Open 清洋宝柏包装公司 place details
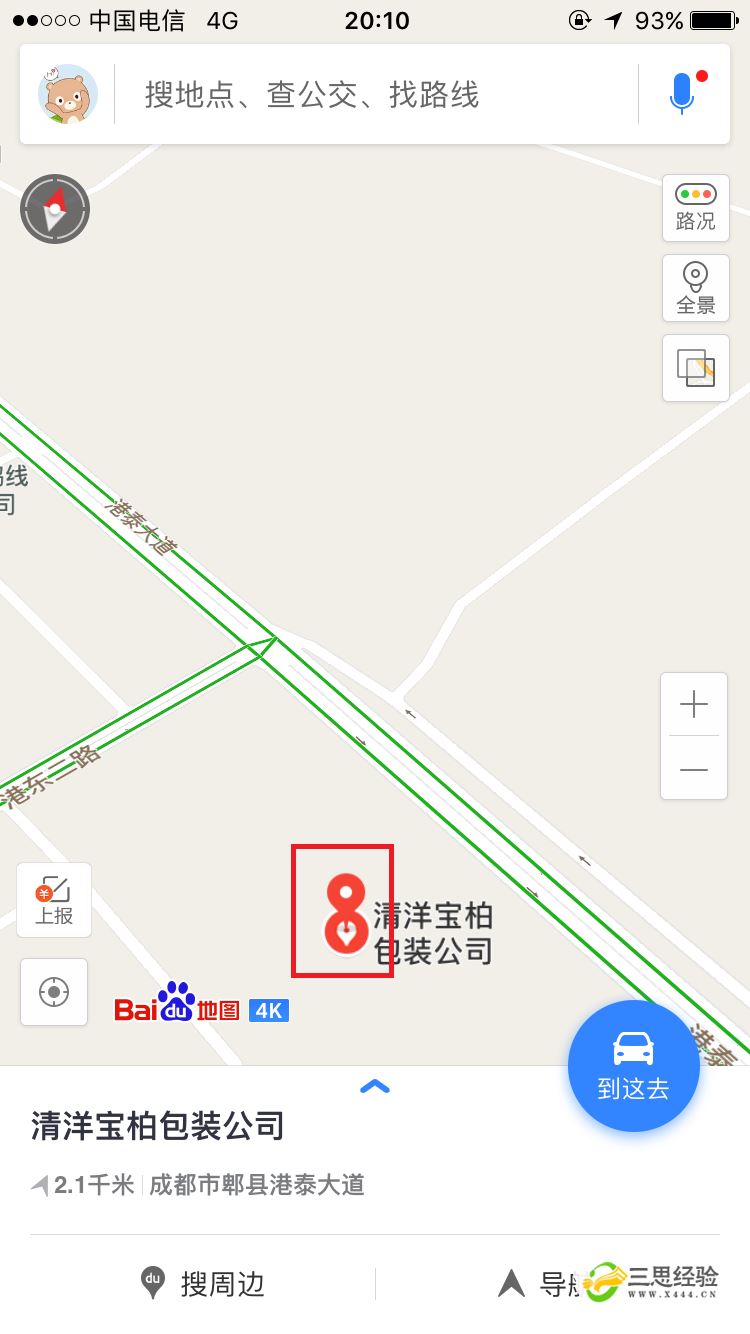 tap(158, 1126)
